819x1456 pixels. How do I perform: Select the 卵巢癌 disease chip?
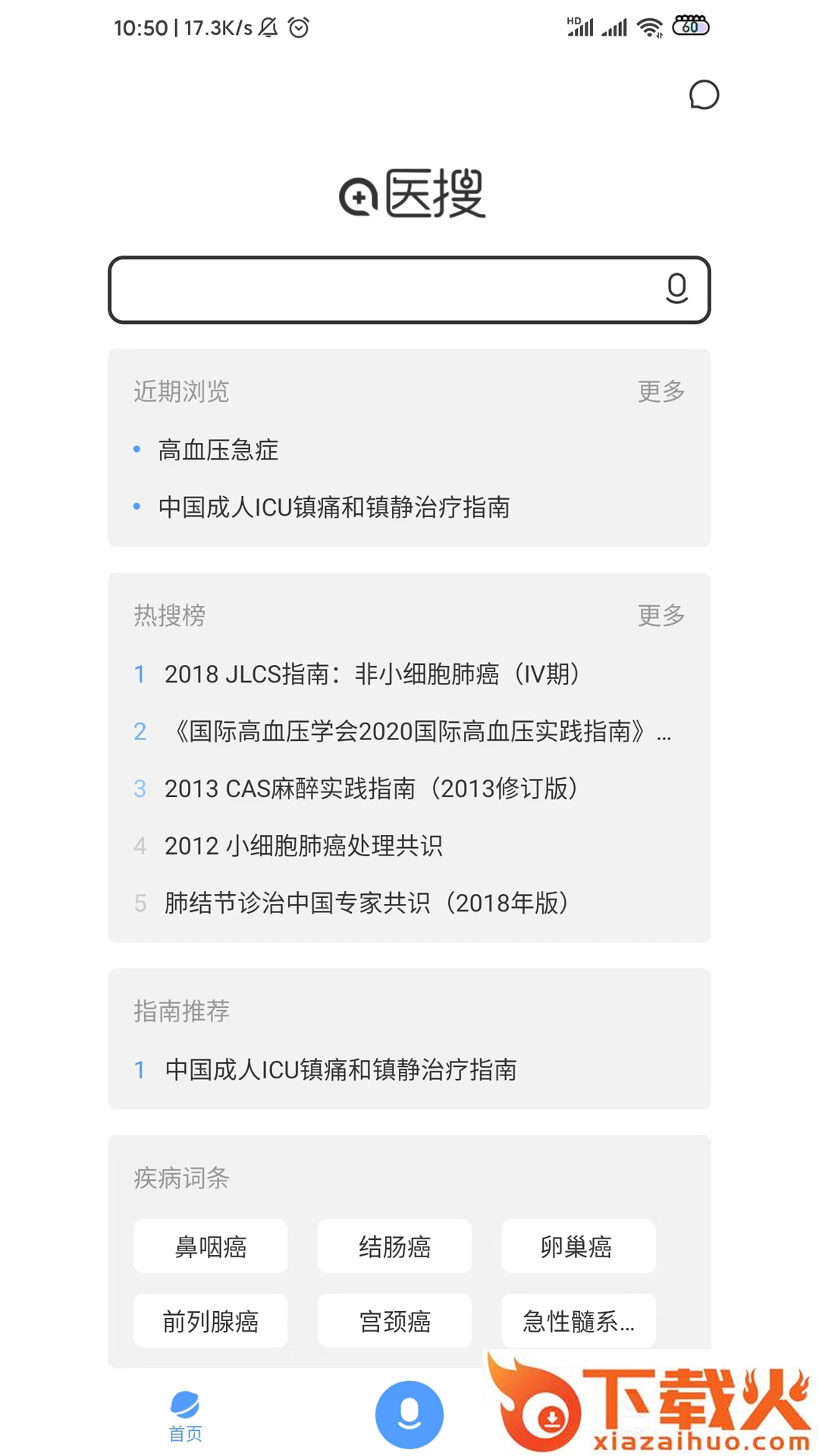pyautogui.click(x=578, y=1247)
